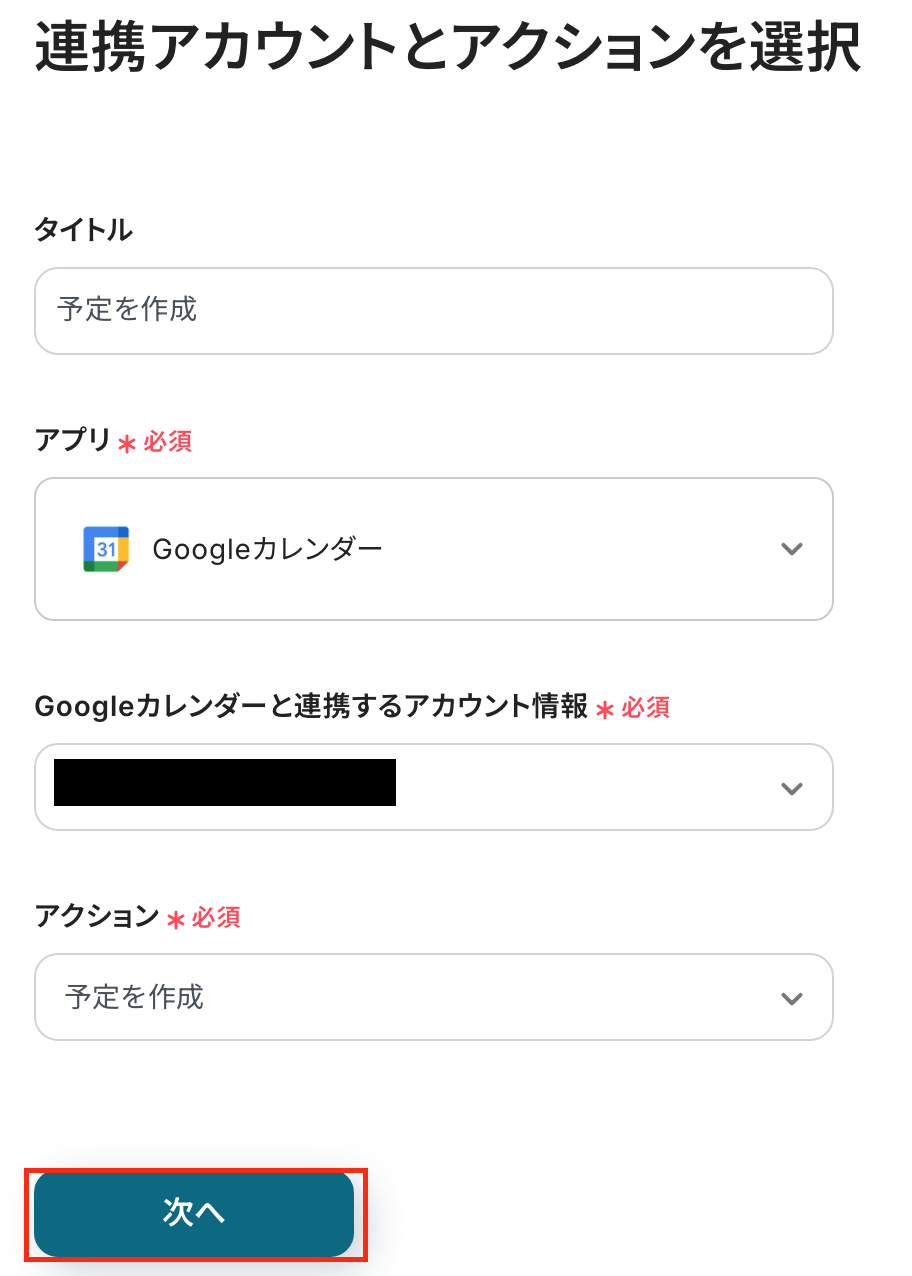
Task: Open the アクション dropdown
Action: (x=433, y=997)
